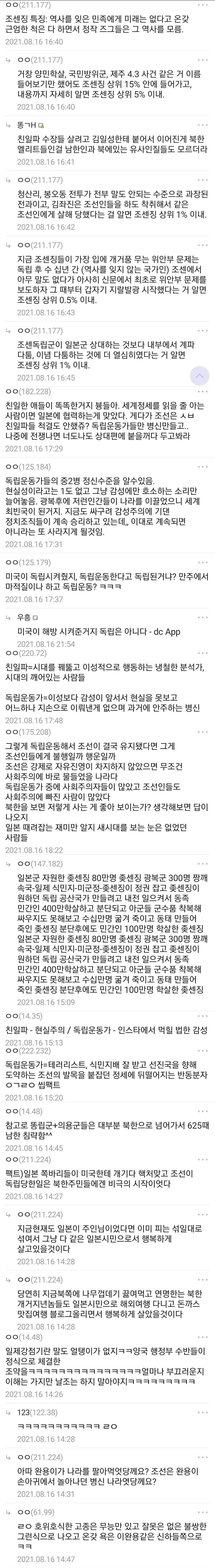Tap the three dots on the ㅇㅇ(147.182) reply
The image size is (215, 1568).
pos(203,864)
